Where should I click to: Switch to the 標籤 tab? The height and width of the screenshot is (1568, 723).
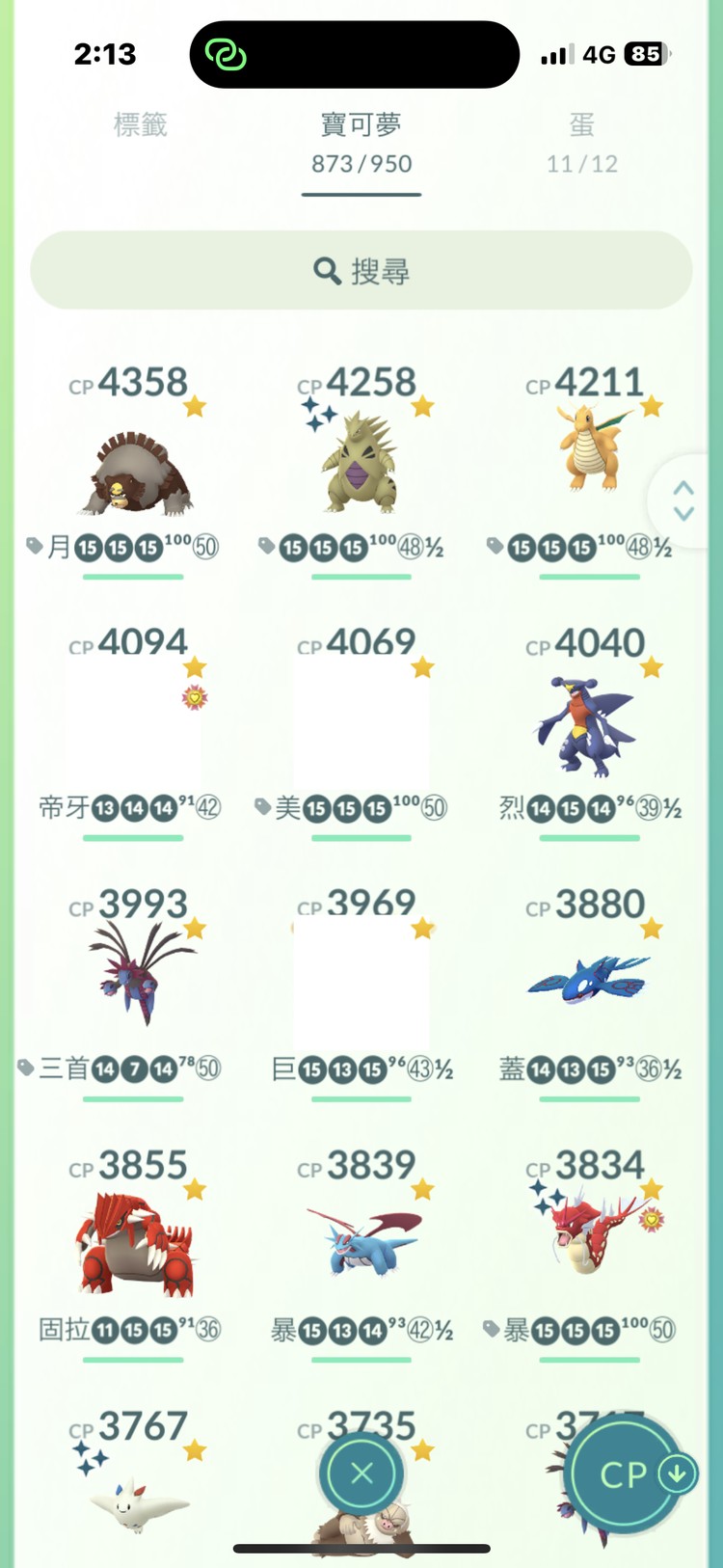click(x=141, y=125)
